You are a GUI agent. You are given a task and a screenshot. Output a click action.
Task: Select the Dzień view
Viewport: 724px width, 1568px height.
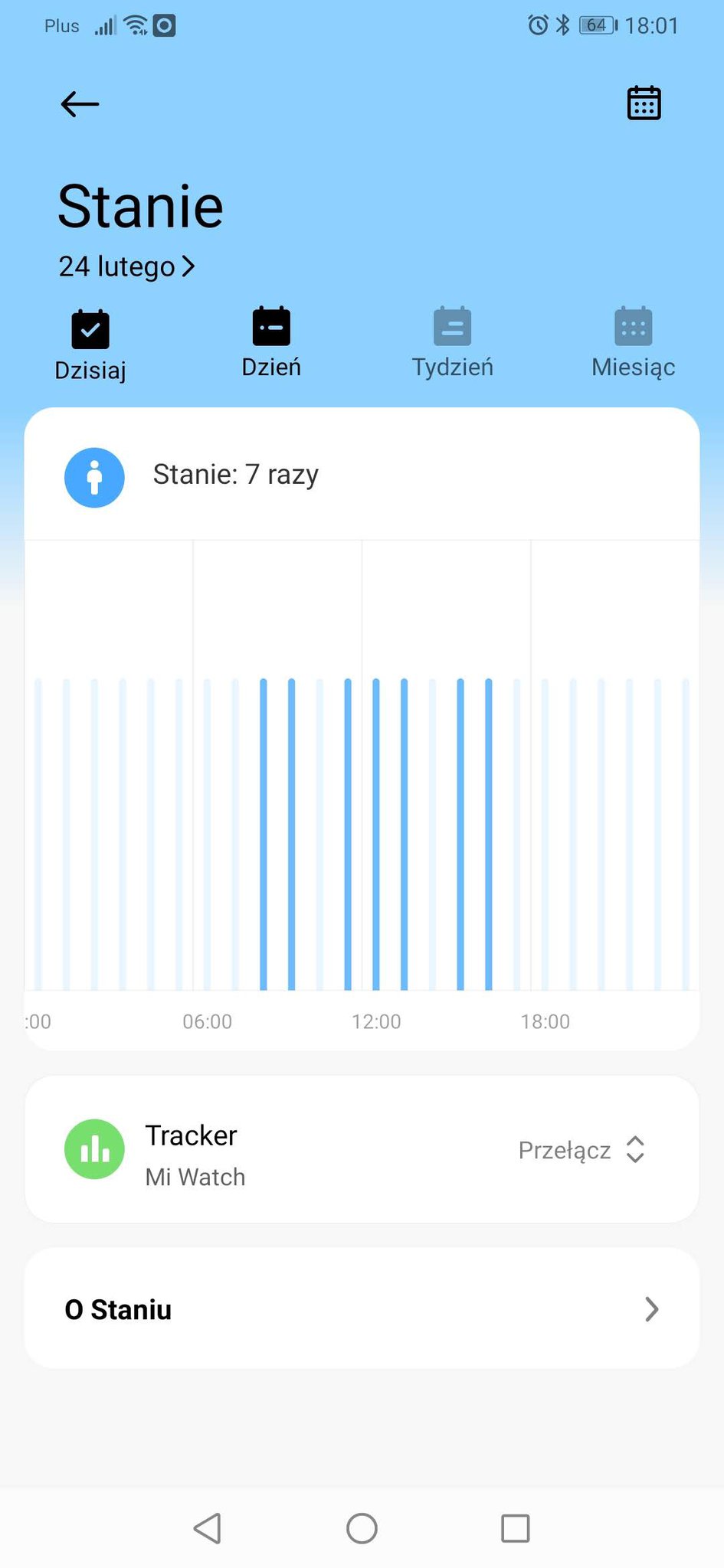tap(271, 344)
